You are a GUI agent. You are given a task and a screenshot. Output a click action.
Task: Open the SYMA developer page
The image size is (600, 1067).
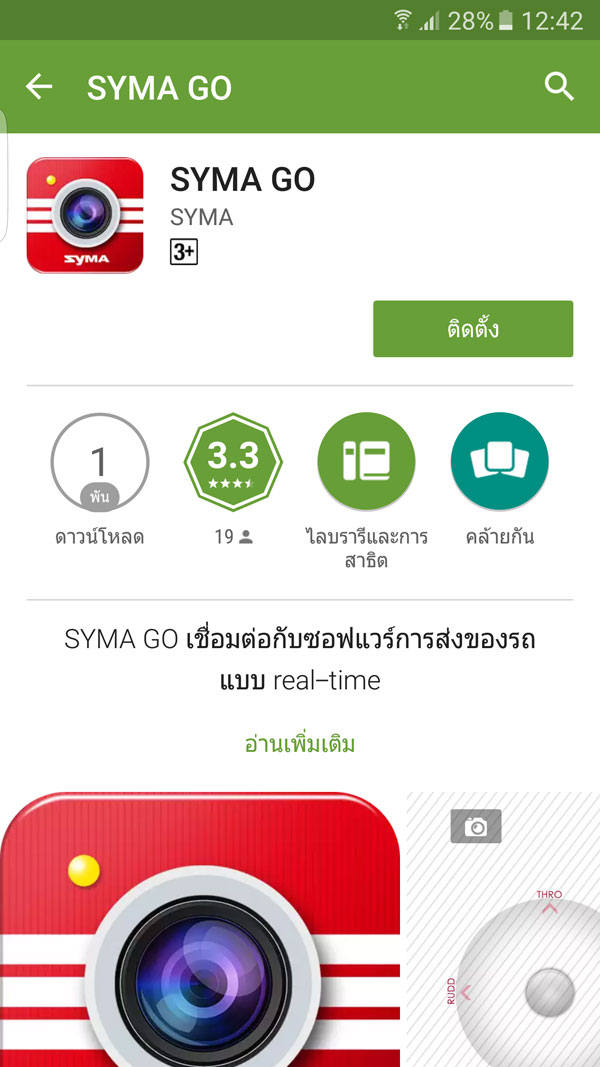(x=201, y=217)
